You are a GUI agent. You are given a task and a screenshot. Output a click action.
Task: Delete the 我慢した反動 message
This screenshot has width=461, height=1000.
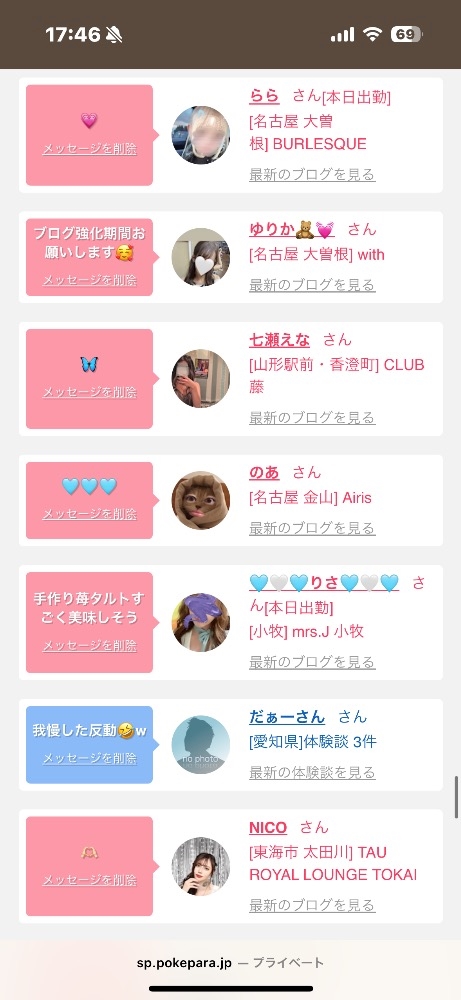tap(89, 758)
